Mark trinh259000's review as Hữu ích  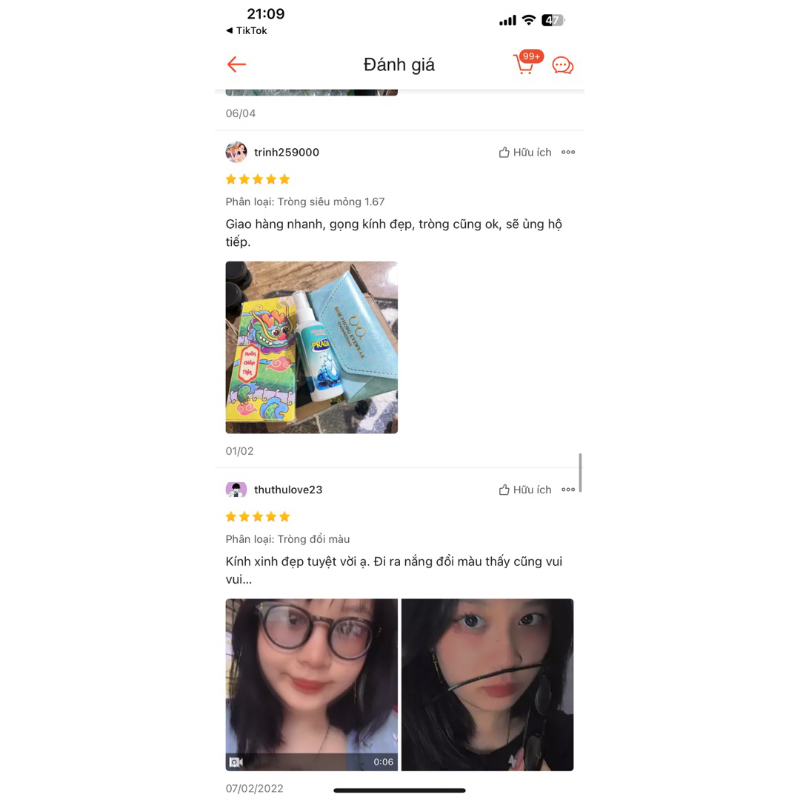click(x=525, y=153)
